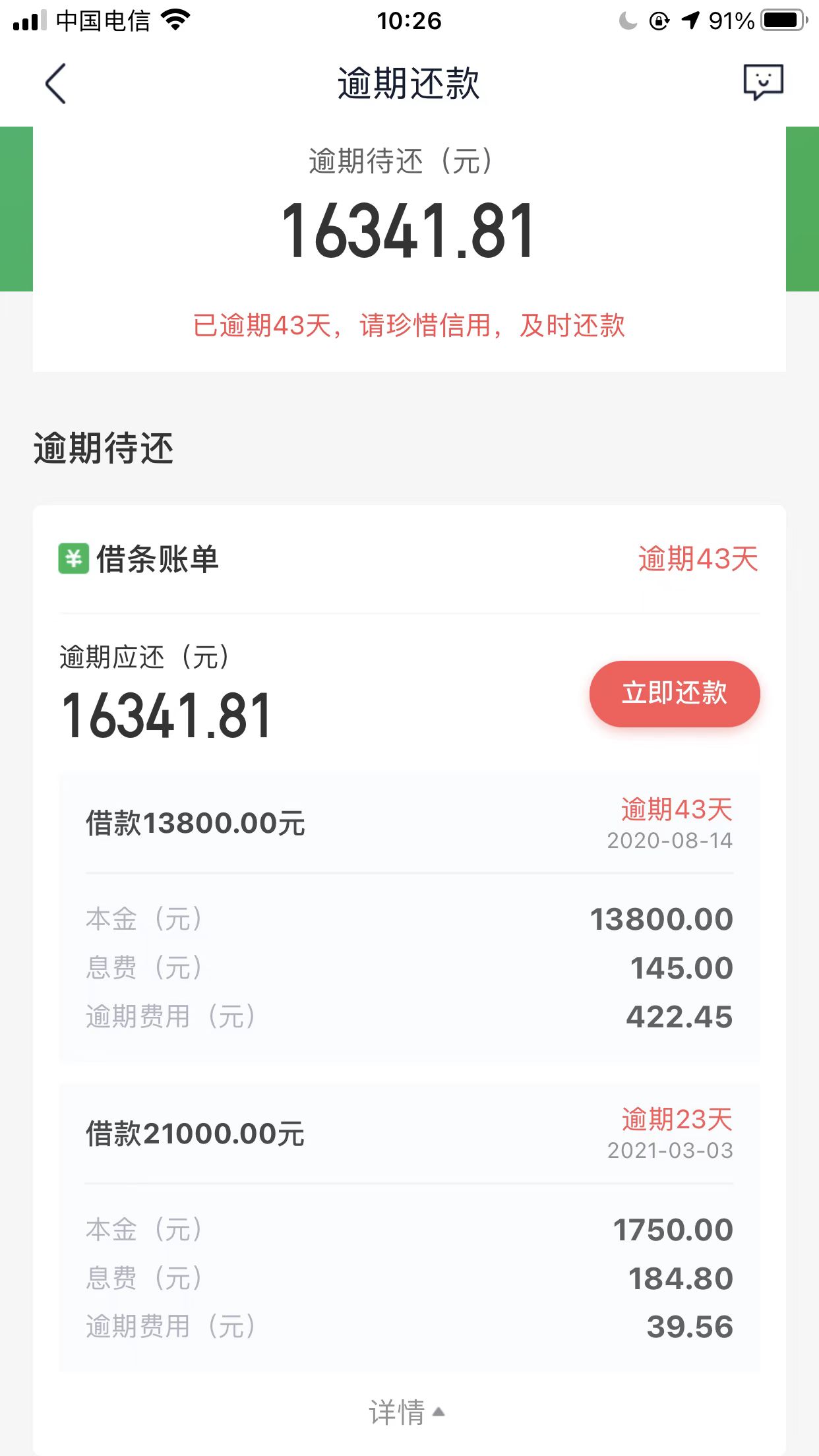Select the green ¥ icon beside 借条账单
819x1456 pixels.
(x=73, y=560)
